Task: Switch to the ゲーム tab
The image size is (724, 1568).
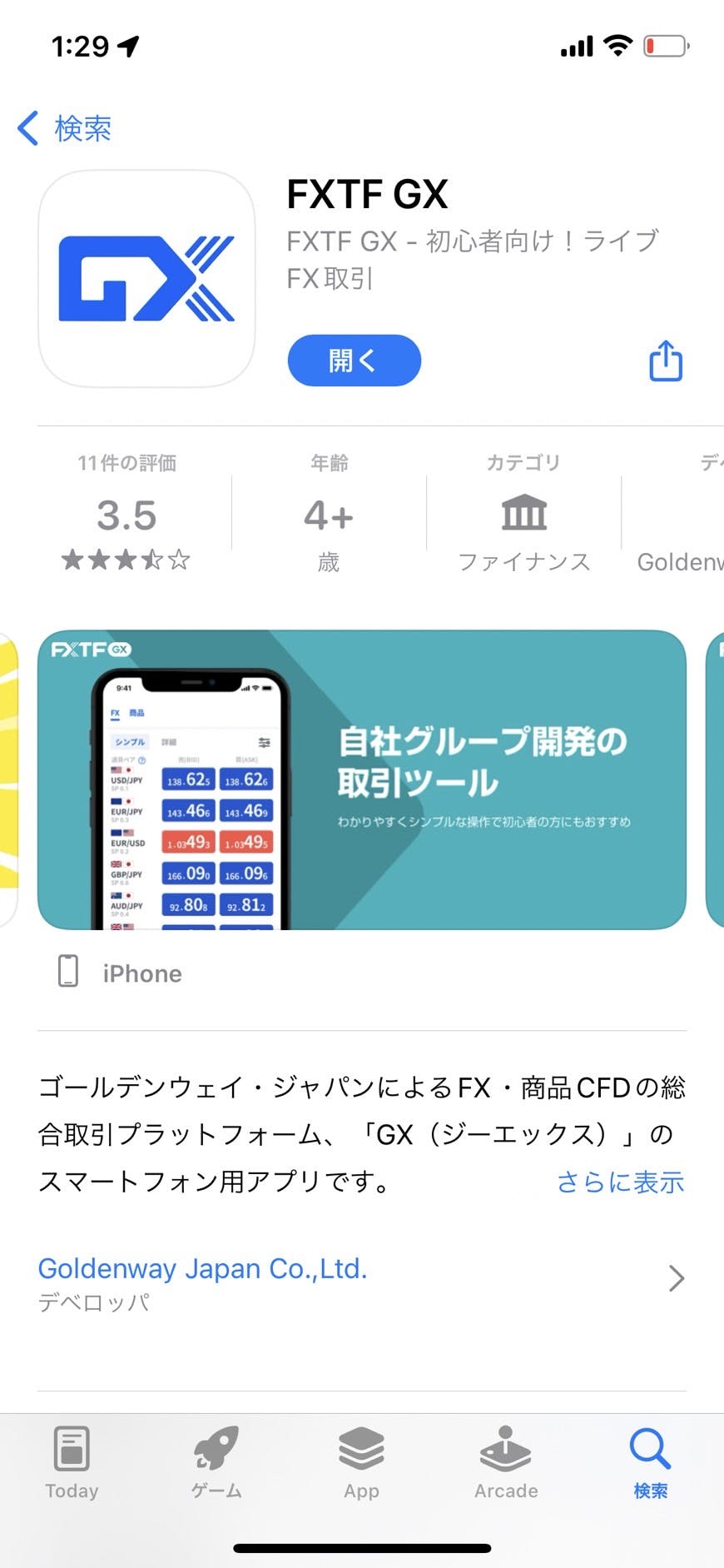Action: click(216, 1462)
